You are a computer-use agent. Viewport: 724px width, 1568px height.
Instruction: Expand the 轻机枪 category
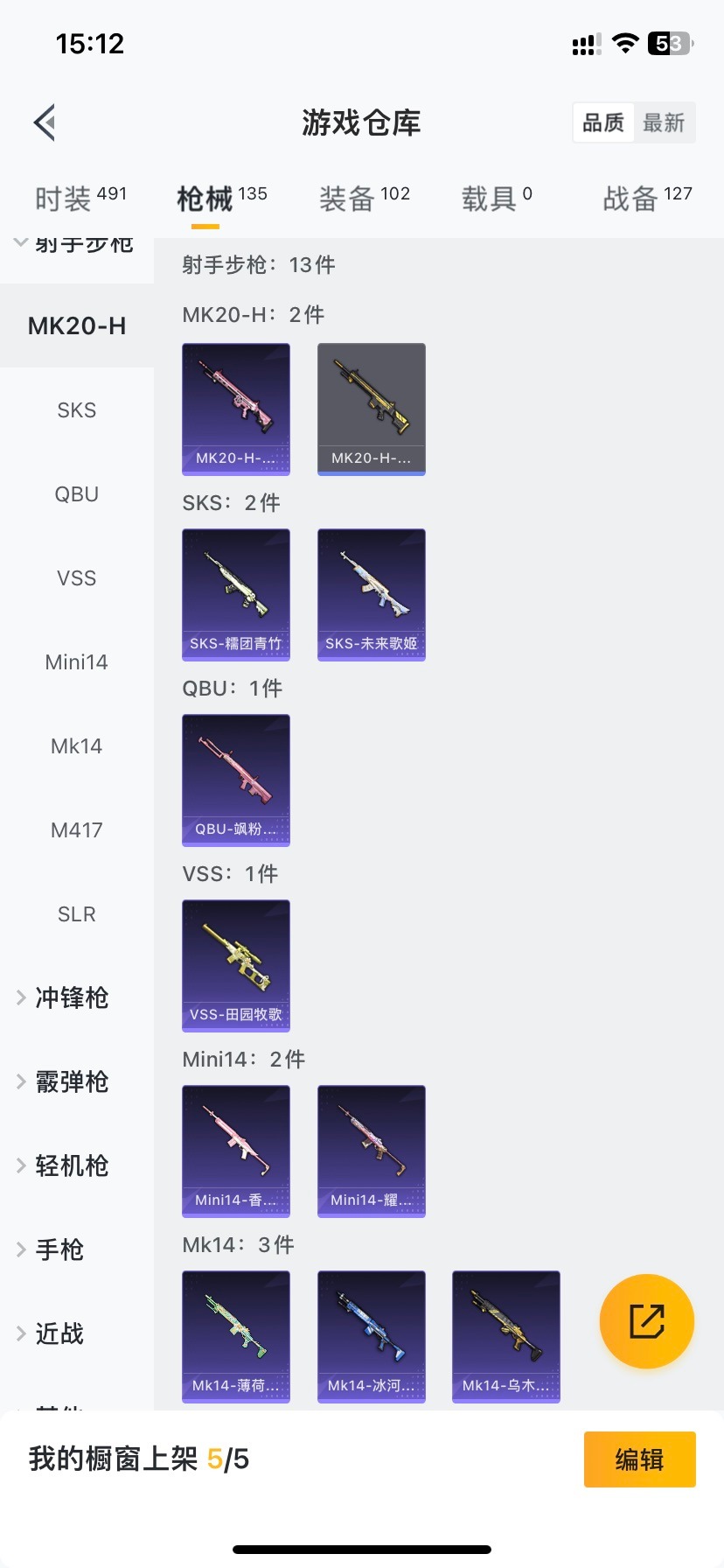pyautogui.click(x=70, y=1166)
